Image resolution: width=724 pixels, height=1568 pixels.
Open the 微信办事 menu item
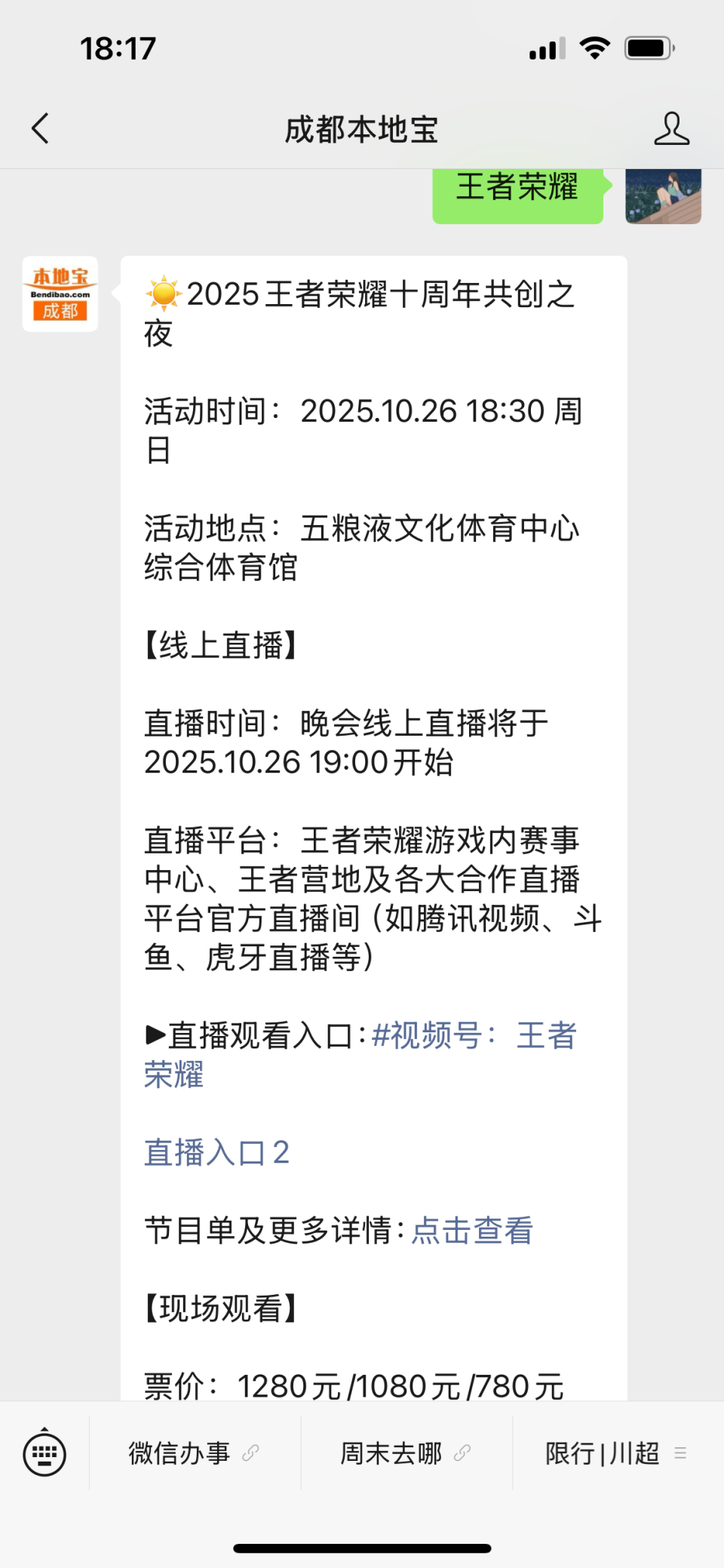(x=179, y=1453)
